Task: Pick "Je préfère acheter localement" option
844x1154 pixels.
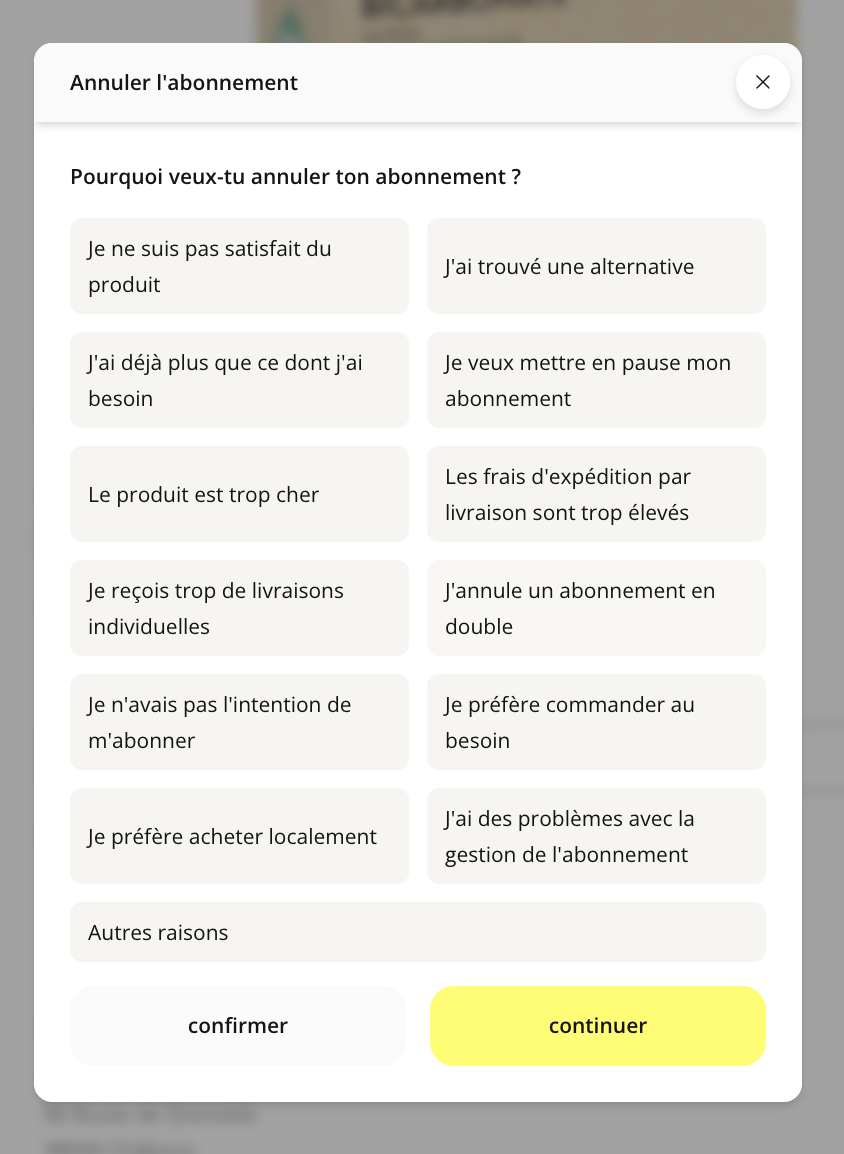Action: coord(239,836)
